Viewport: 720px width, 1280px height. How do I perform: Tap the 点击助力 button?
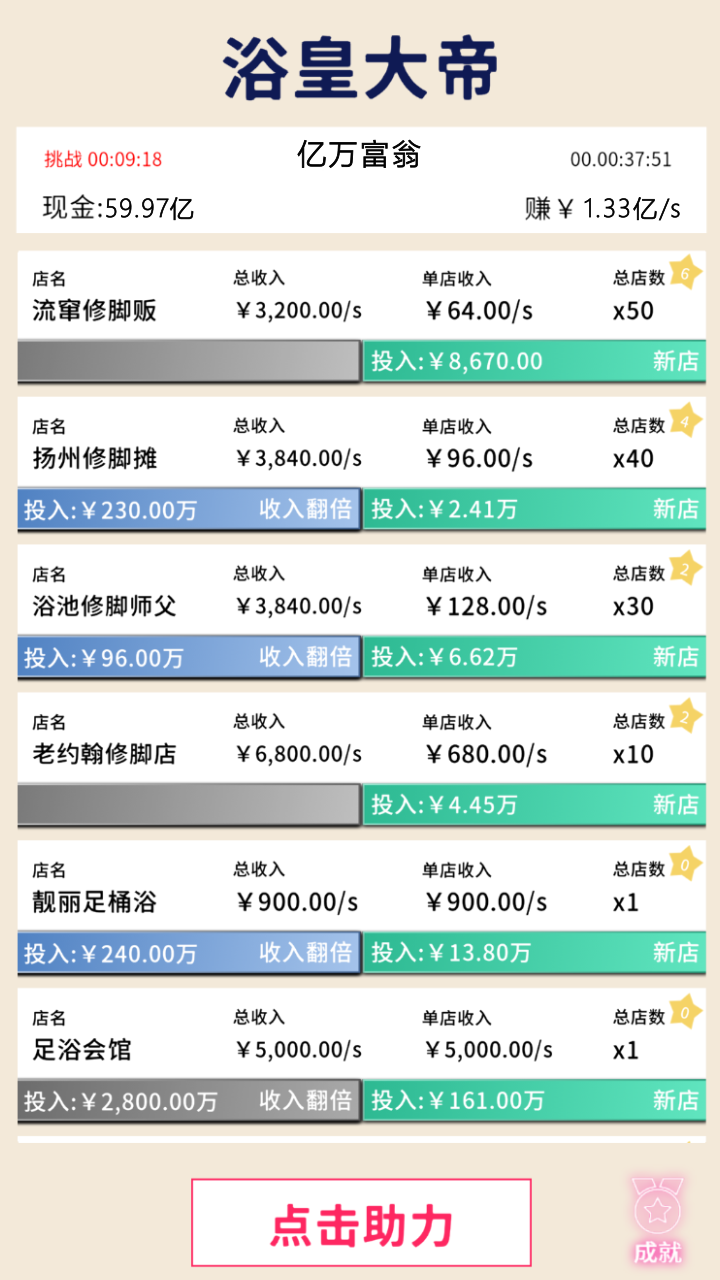(x=361, y=1223)
